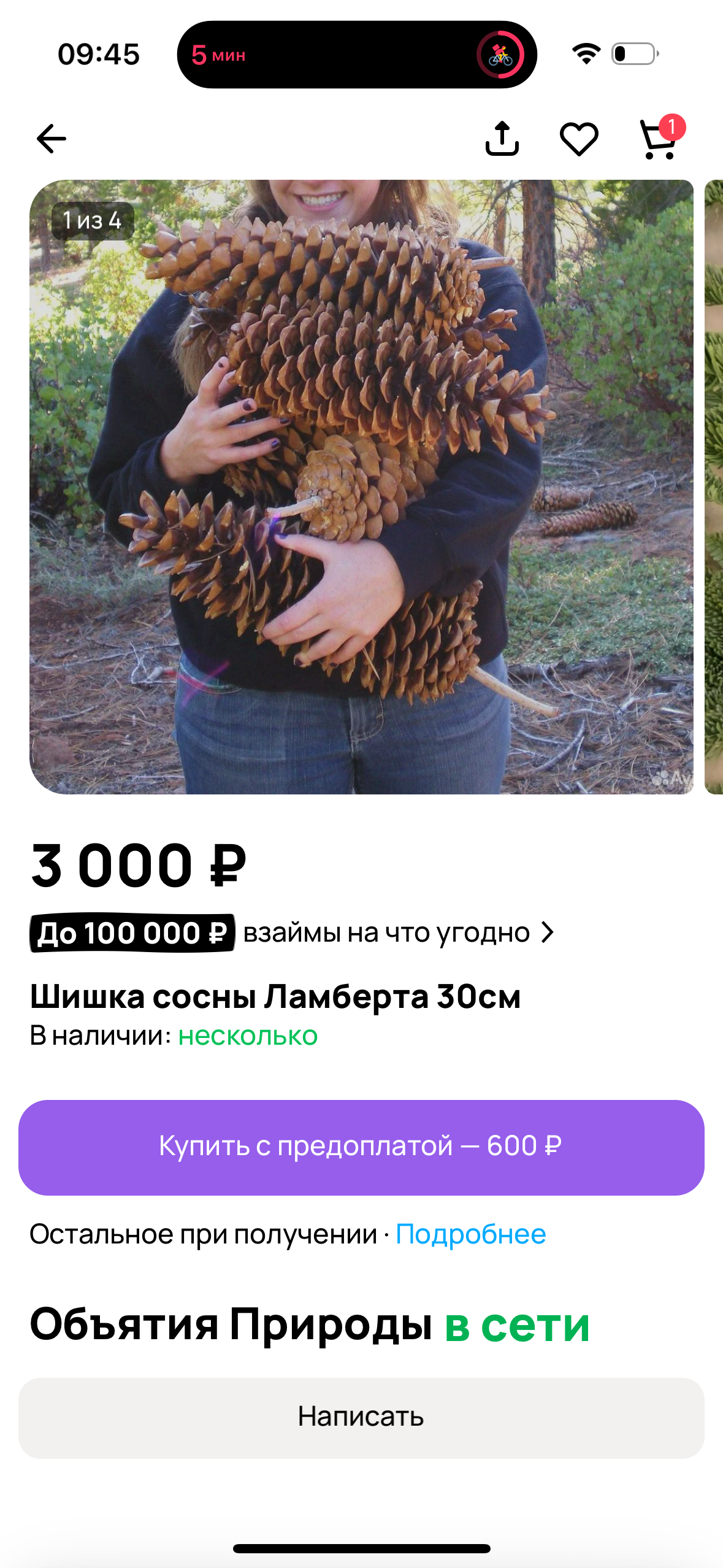
Task: Add listing to favorites with heart
Action: tap(579, 139)
